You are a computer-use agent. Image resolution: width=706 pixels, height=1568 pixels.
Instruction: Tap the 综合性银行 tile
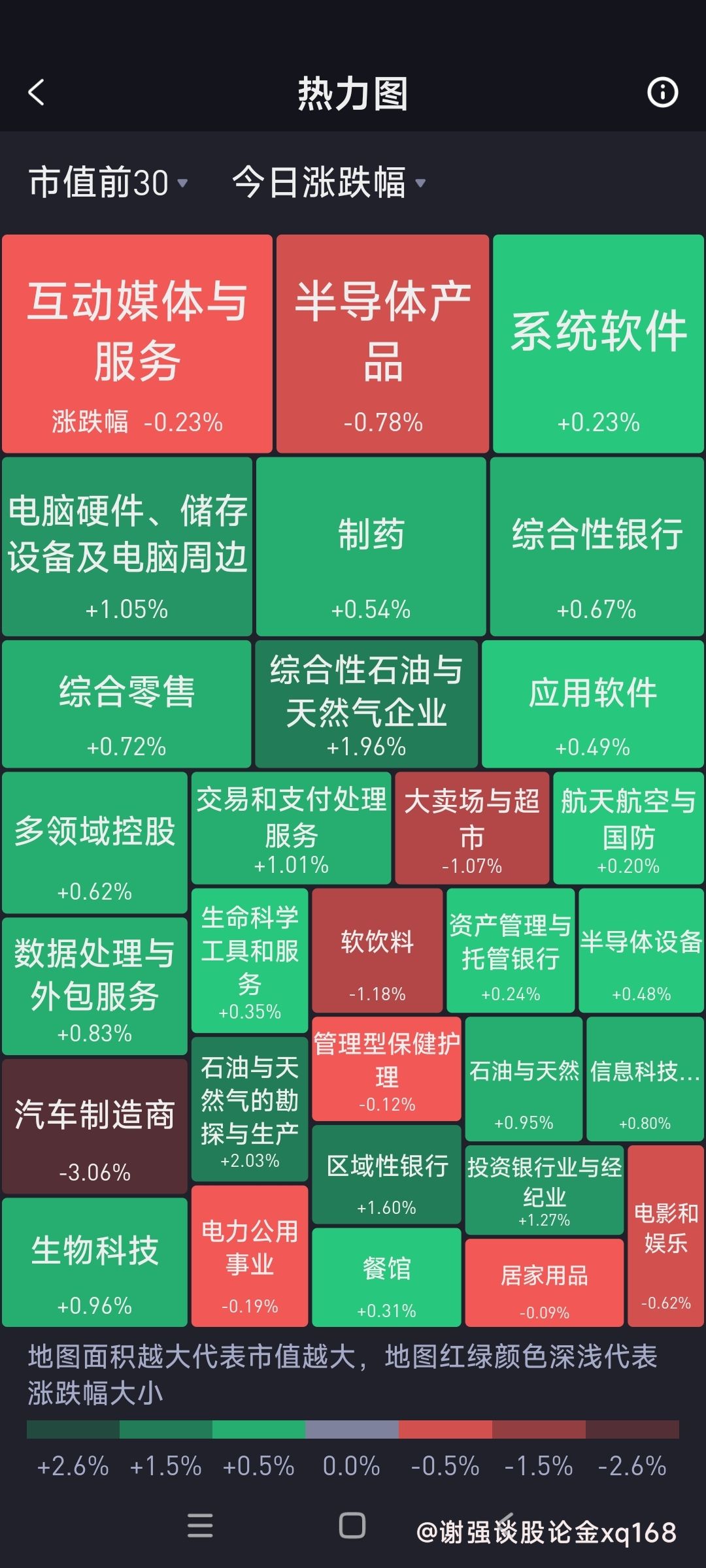click(596, 546)
